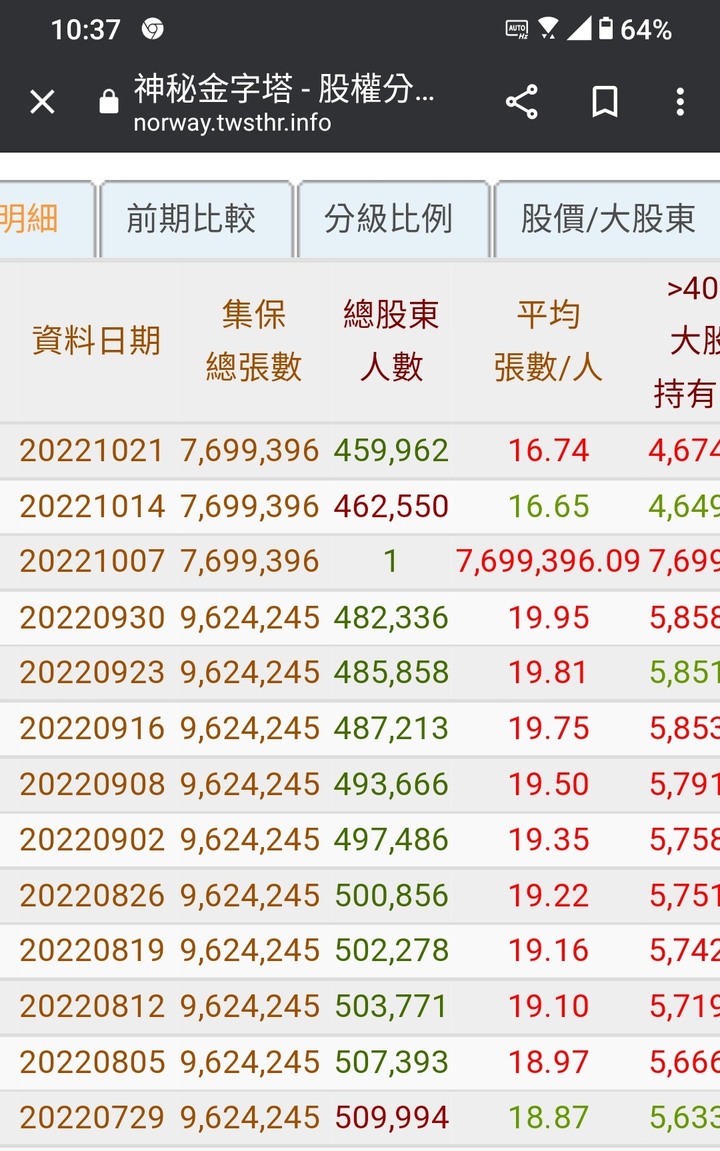Share this page
This screenshot has height=1151, width=720.
pos(521,101)
